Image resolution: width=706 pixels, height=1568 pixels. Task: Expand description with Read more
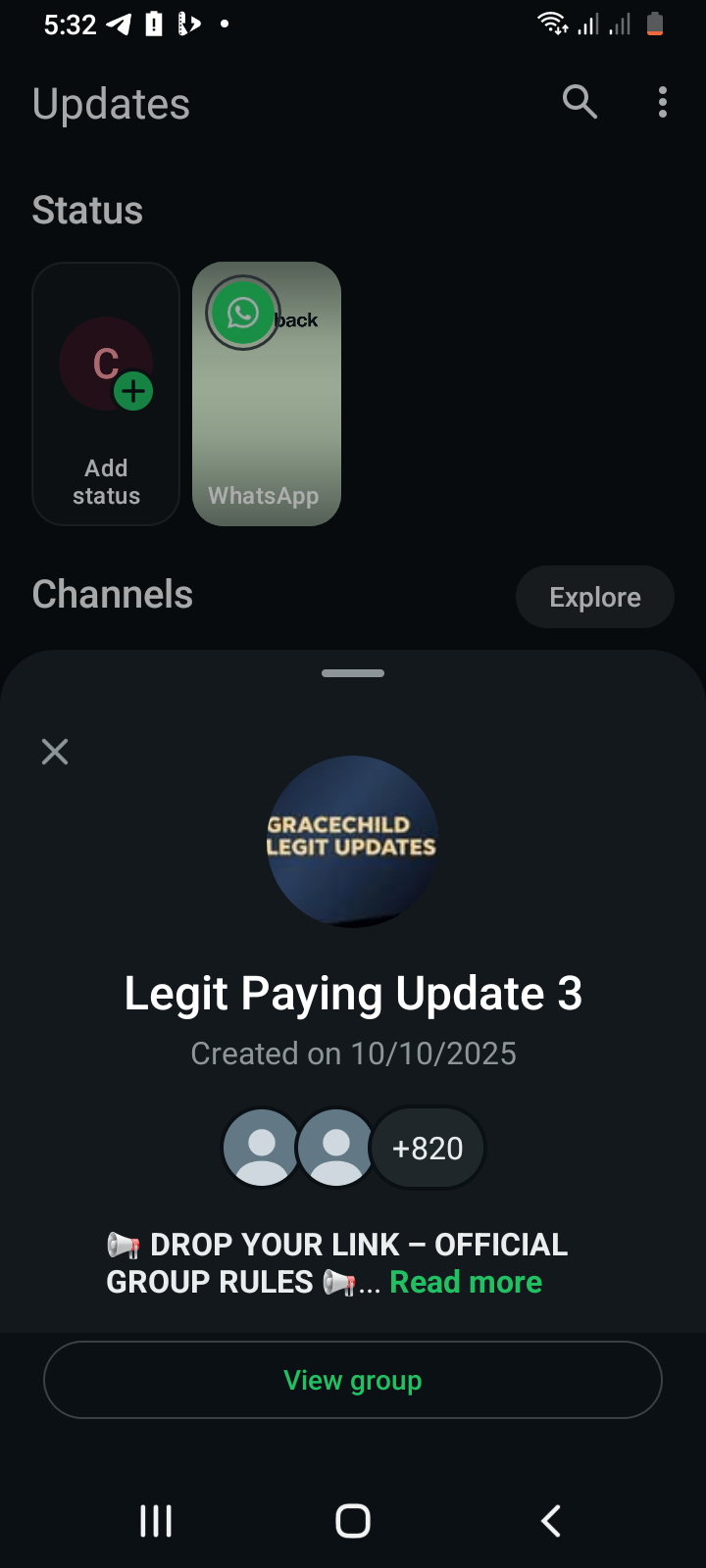(466, 1282)
